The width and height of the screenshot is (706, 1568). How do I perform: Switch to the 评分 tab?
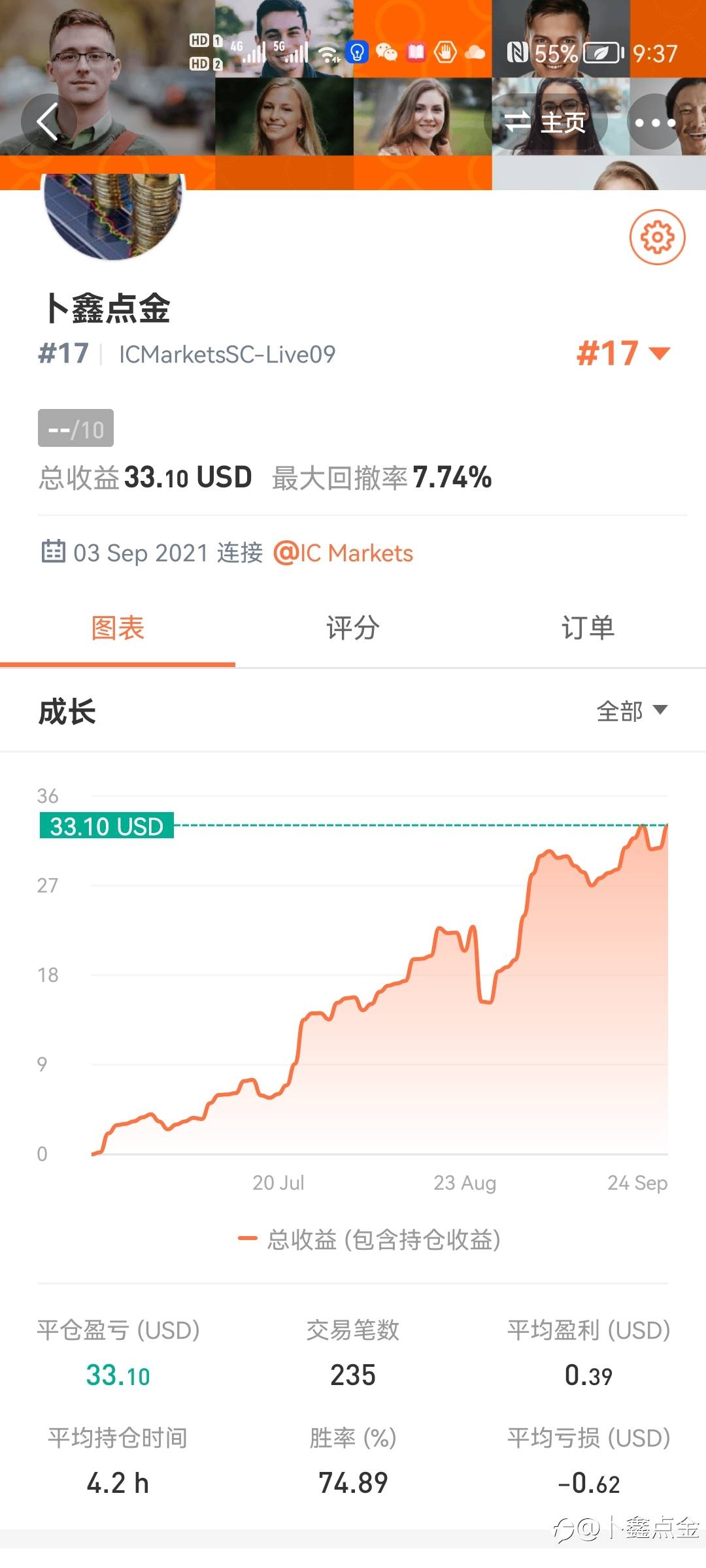[353, 628]
